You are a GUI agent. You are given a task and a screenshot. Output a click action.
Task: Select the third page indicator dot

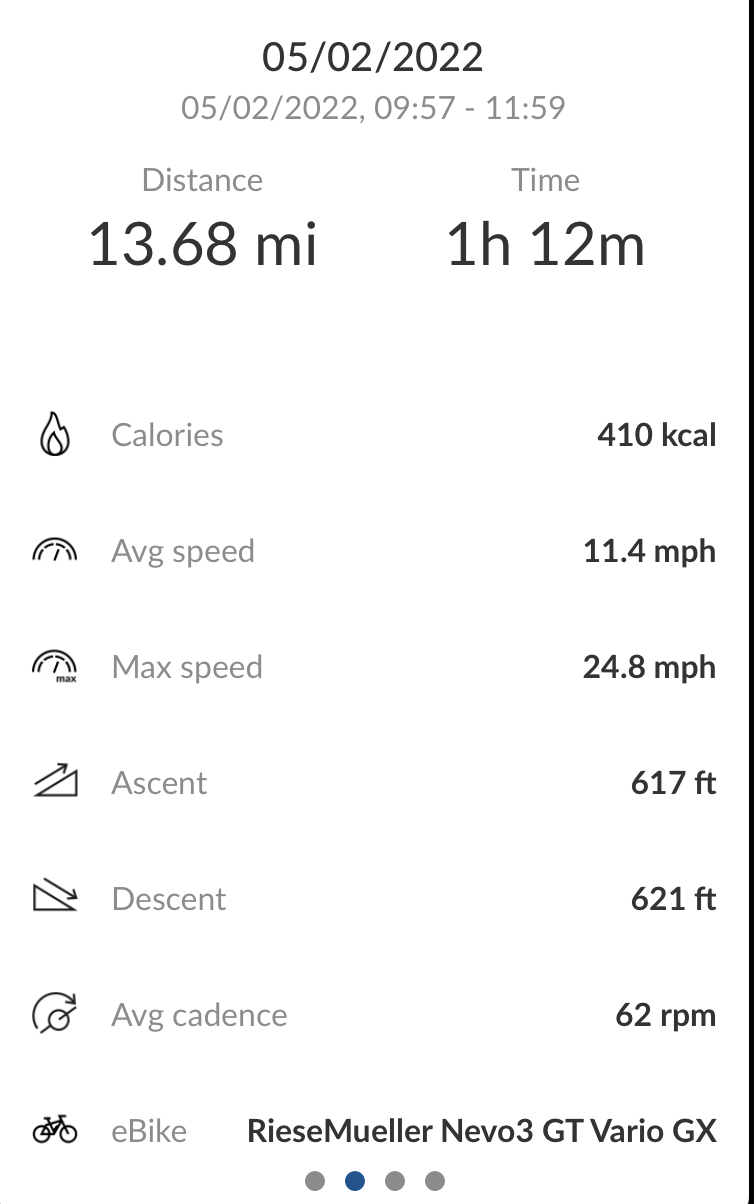(395, 1181)
